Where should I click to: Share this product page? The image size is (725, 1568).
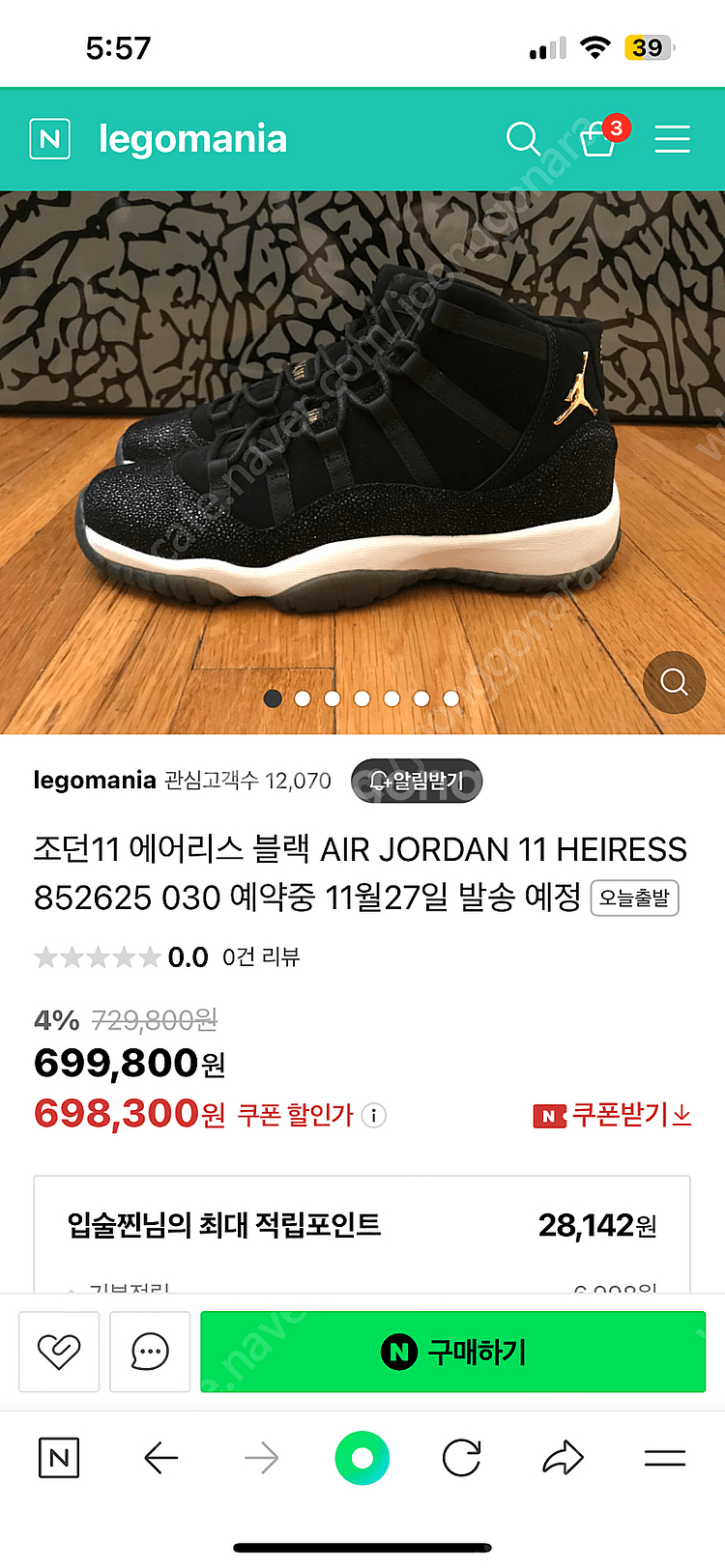pos(563,1458)
